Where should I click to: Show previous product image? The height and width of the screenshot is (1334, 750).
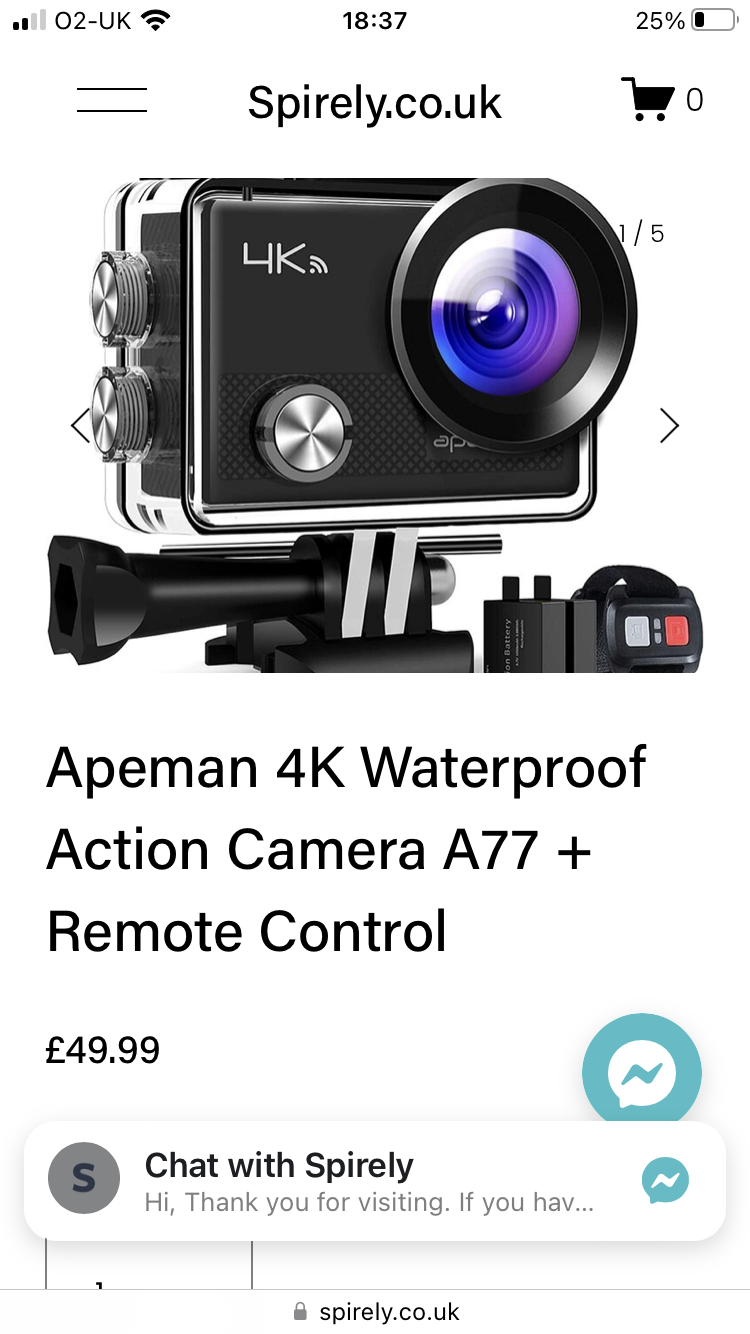click(80, 426)
